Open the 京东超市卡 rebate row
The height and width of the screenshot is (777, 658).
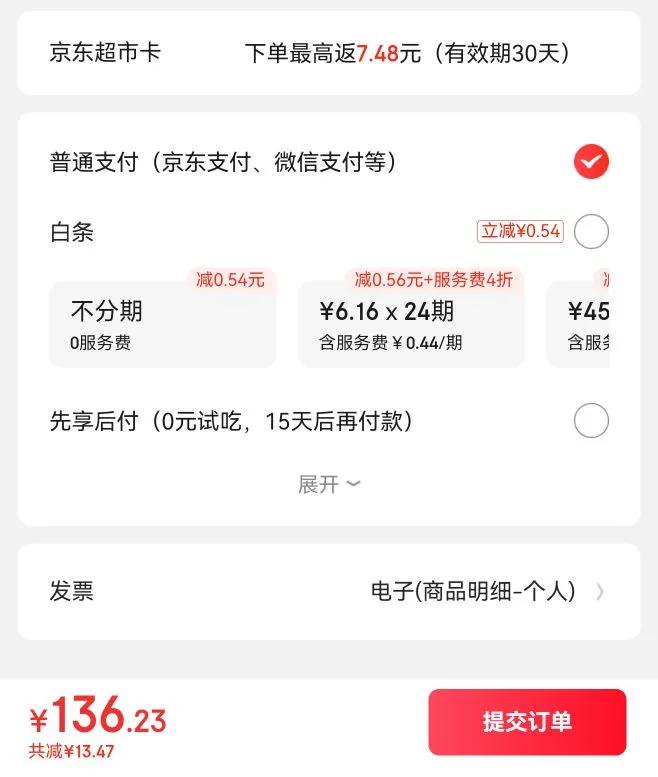pyautogui.click(x=329, y=53)
